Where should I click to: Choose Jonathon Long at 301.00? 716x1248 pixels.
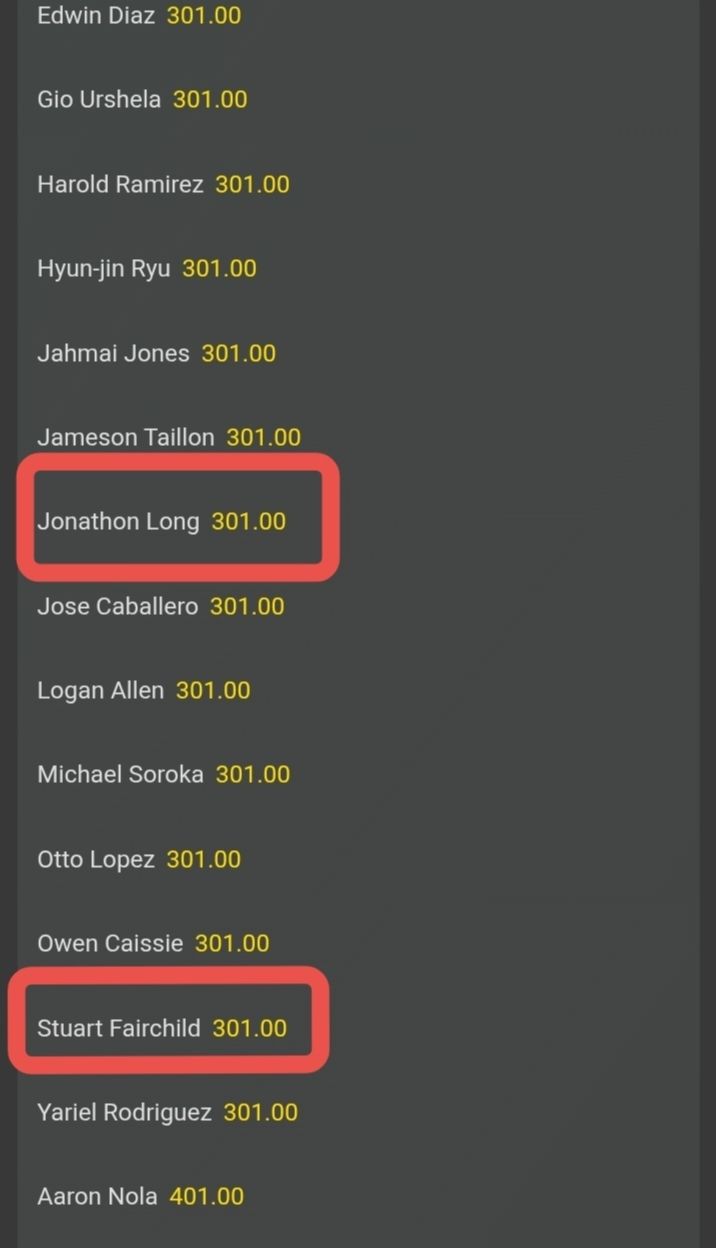click(x=161, y=521)
